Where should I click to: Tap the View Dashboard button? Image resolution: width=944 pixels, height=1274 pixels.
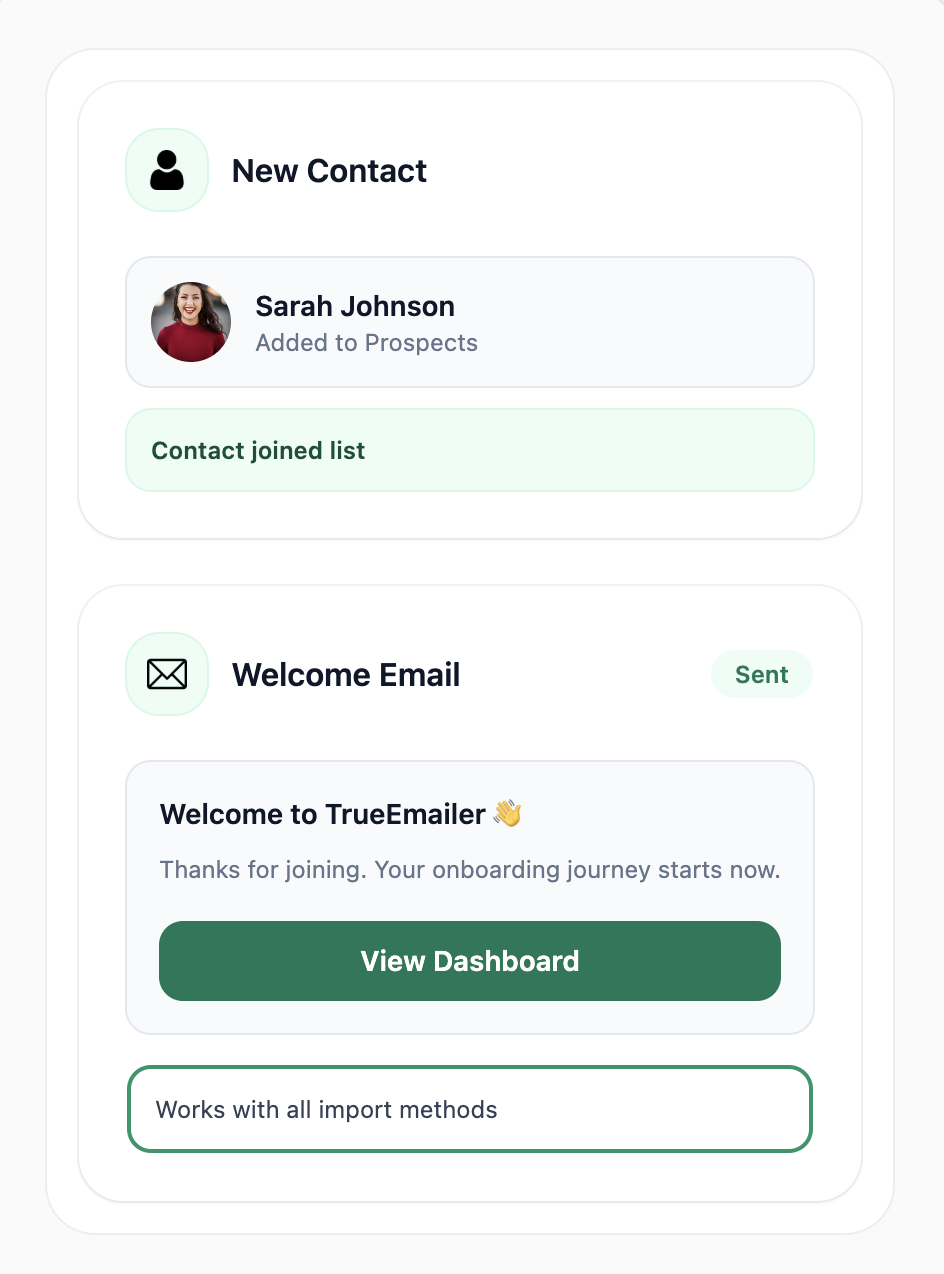469,961
